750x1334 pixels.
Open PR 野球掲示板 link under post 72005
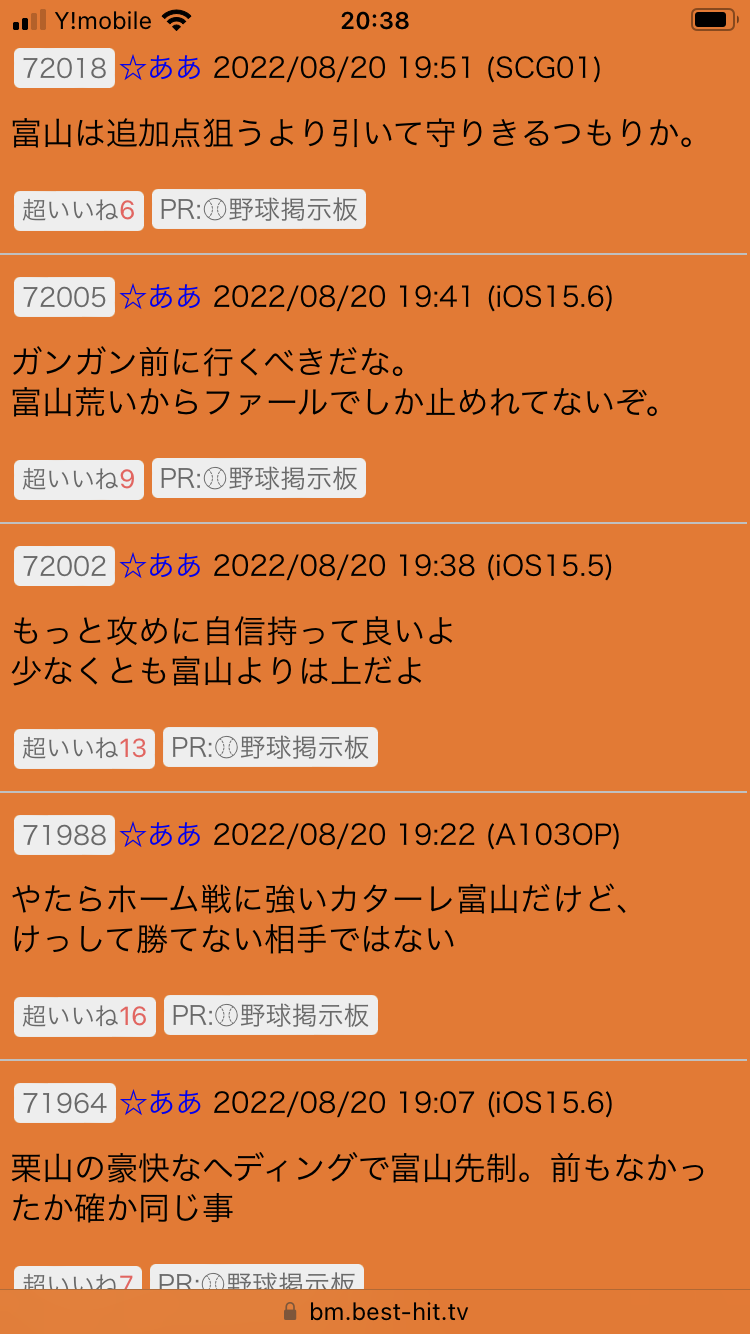pyautogui.click(x=259, y=479)
